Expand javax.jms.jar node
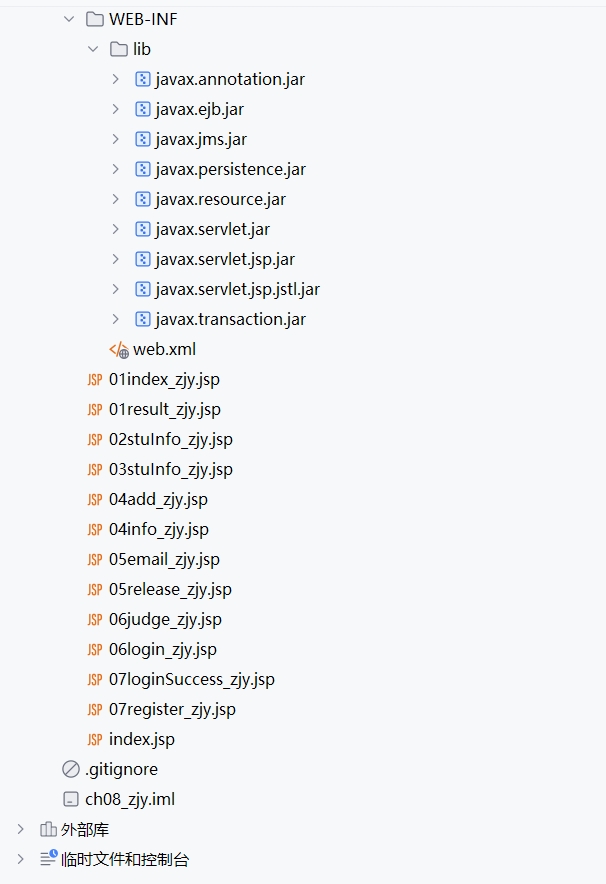 pyautogui.click(x=116, y=139)
